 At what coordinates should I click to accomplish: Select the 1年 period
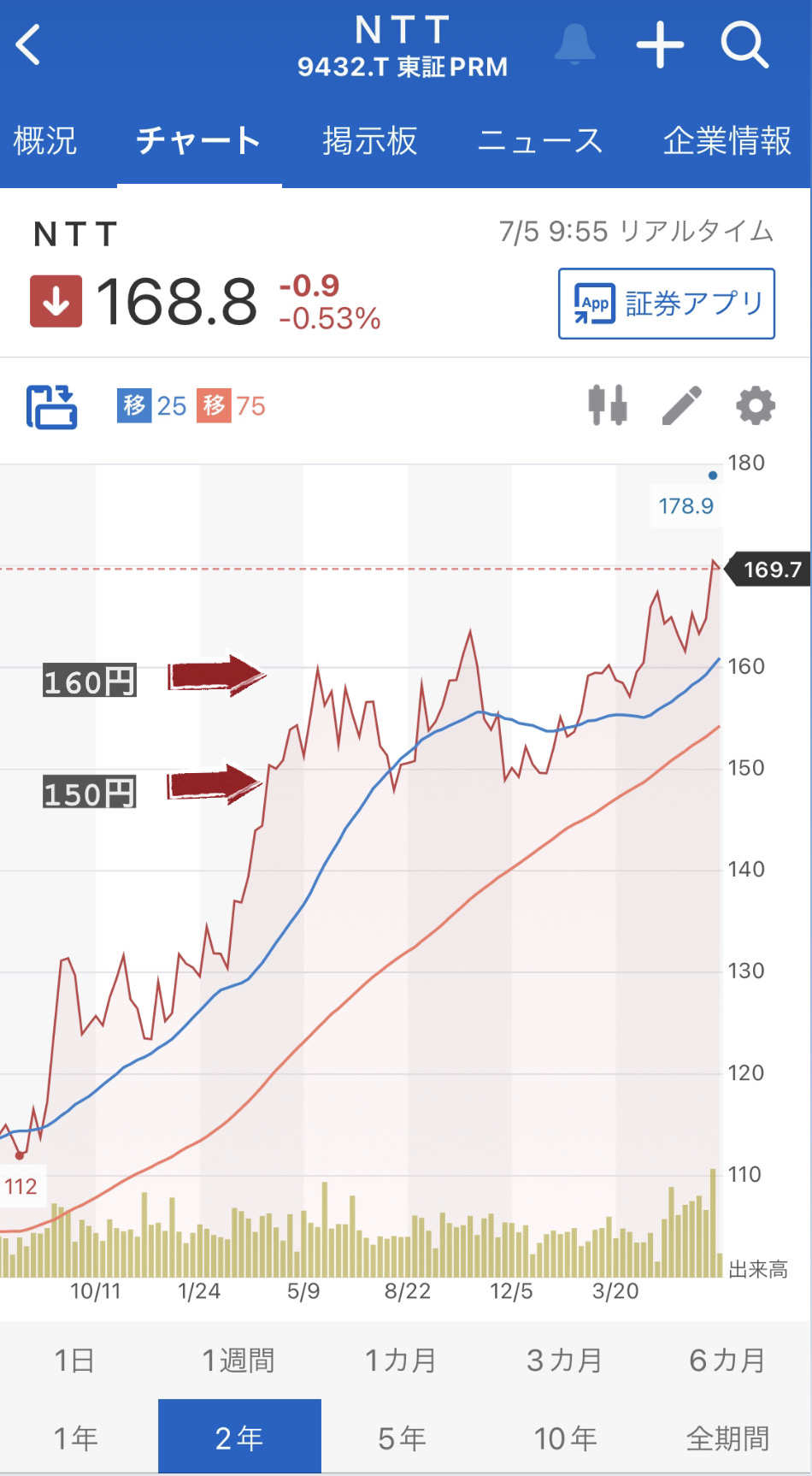(x=76, y=1438)
